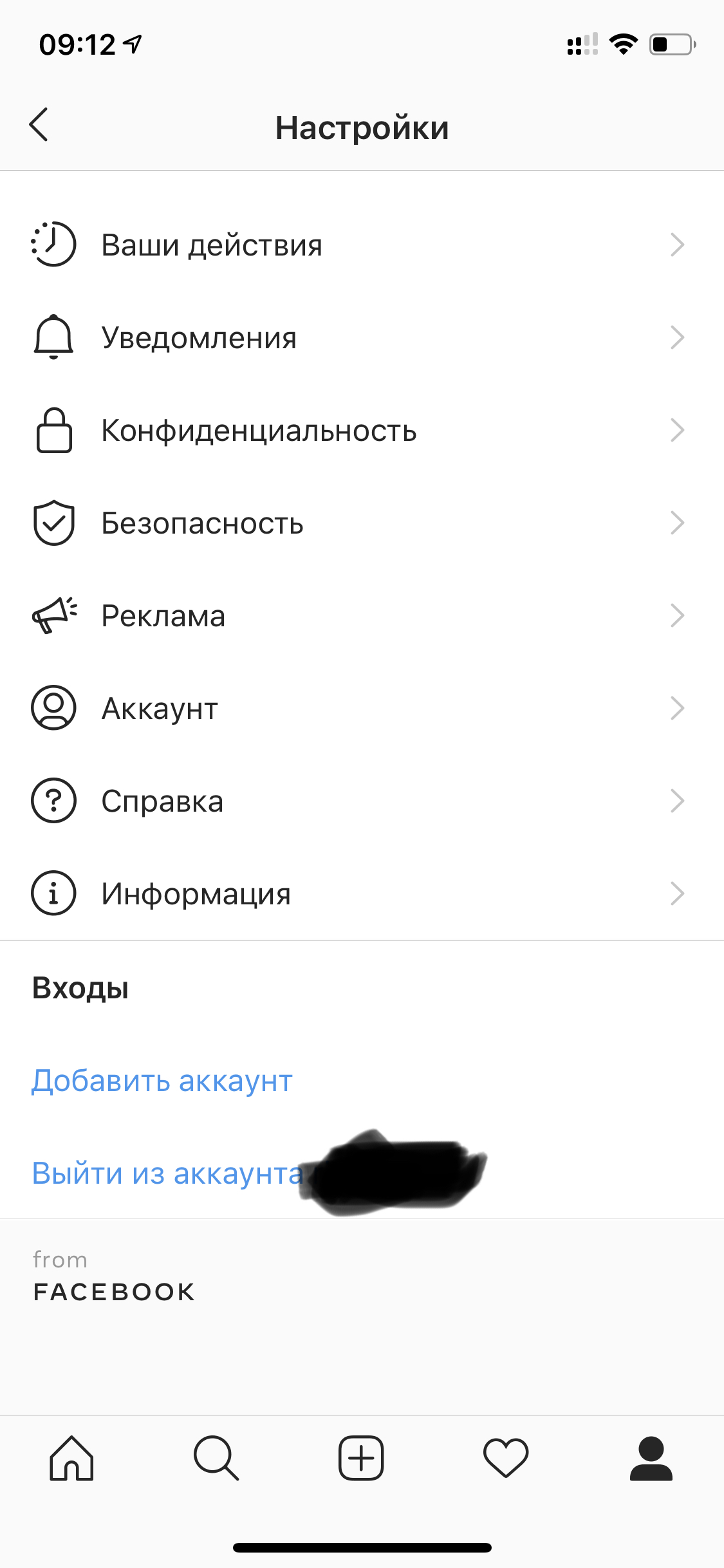Image resolution: width=724 pixels, height=1568 pixels.
Task: Switch to the home feed tab
Action: click(71, 1459)
